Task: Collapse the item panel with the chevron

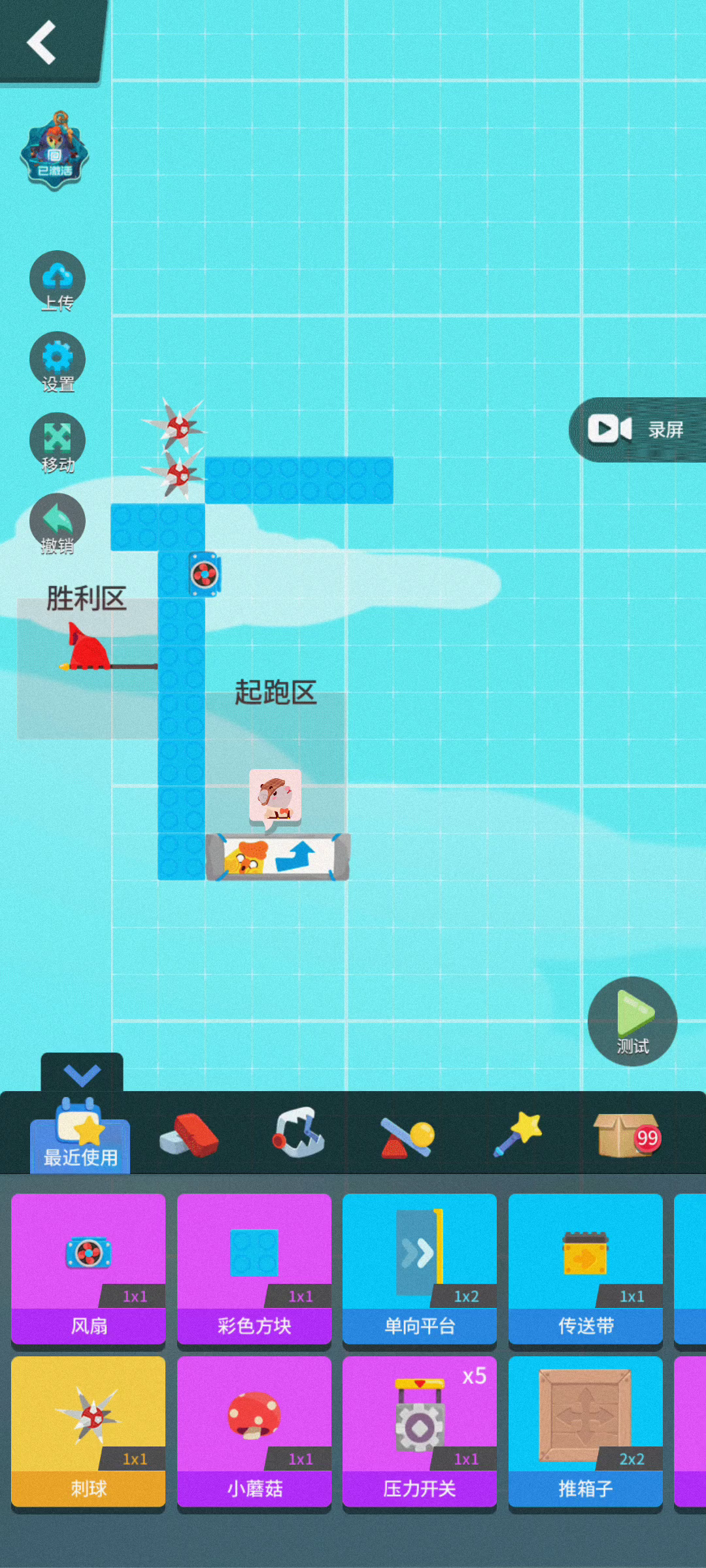Action: 82,1073
